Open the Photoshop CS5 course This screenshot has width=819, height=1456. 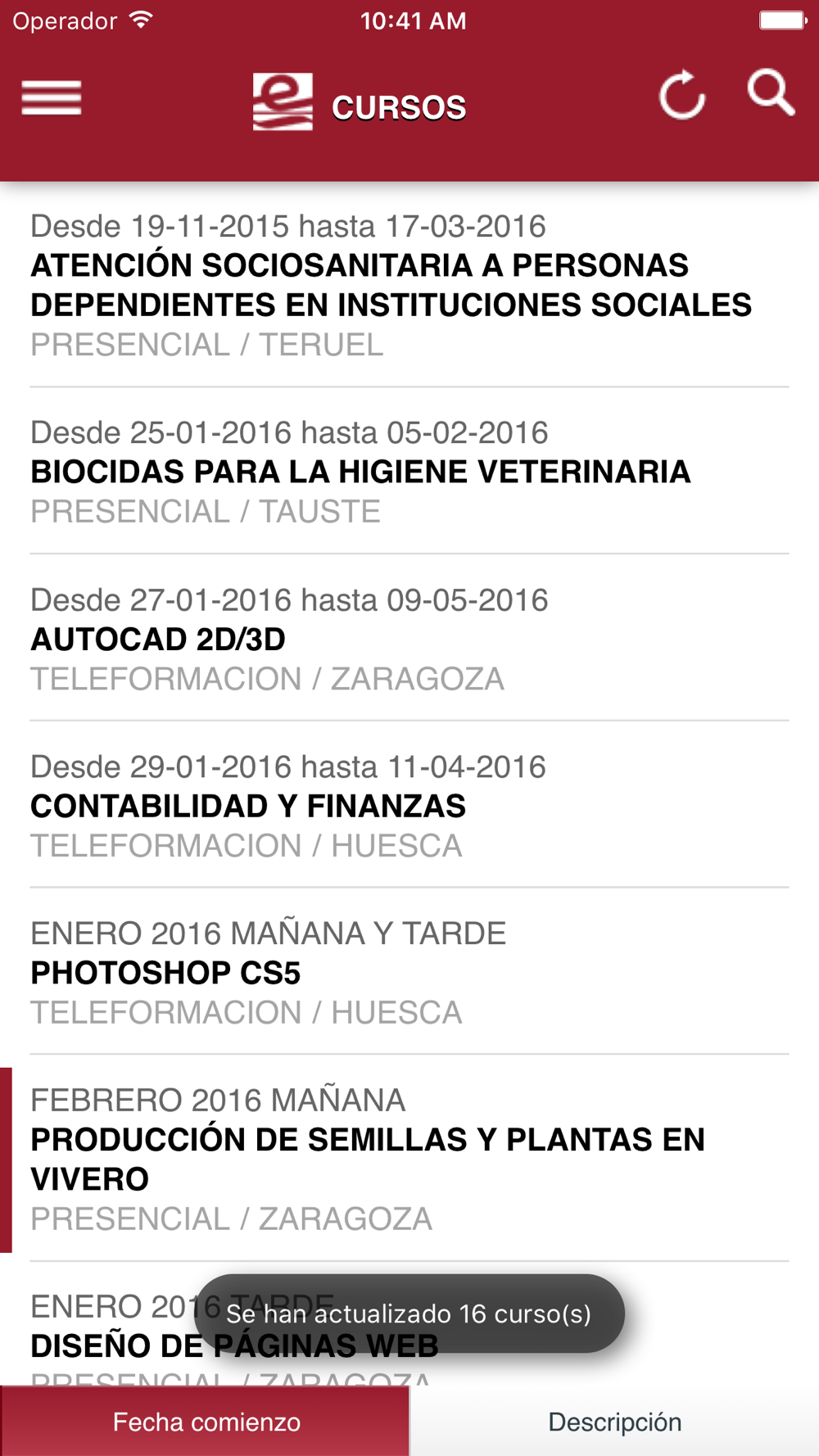pos(409,972)
